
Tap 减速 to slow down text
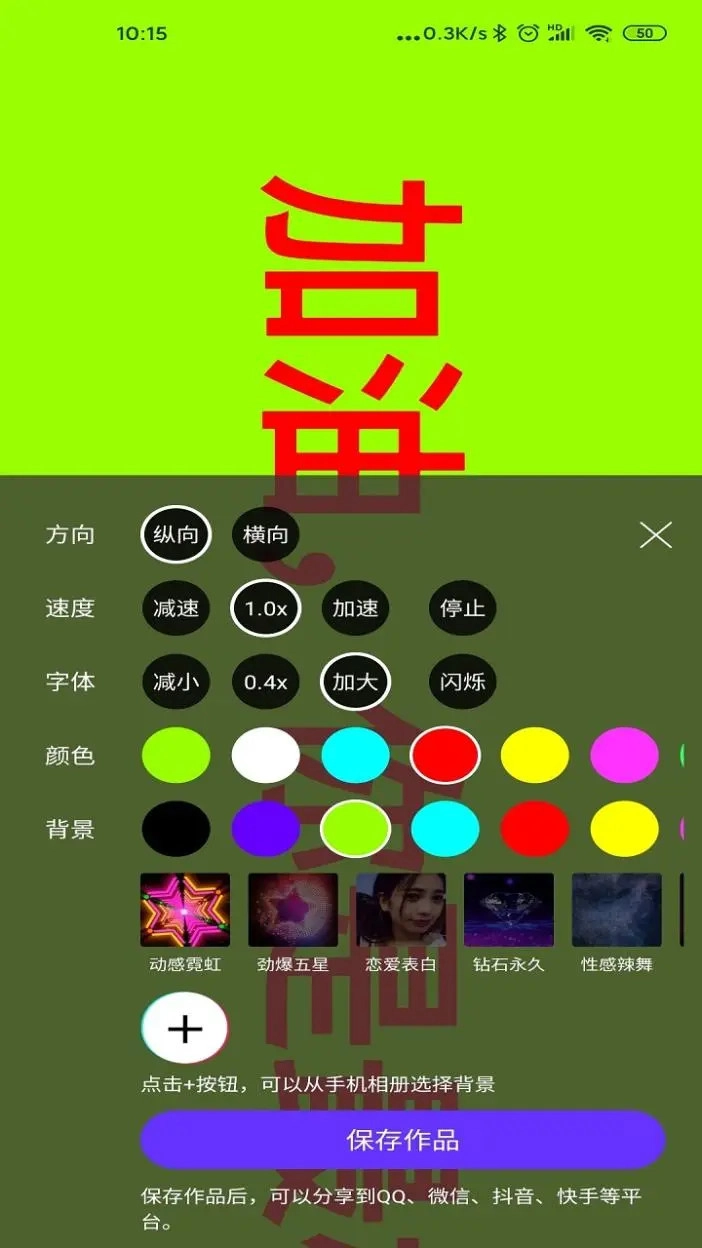[176, 608]
